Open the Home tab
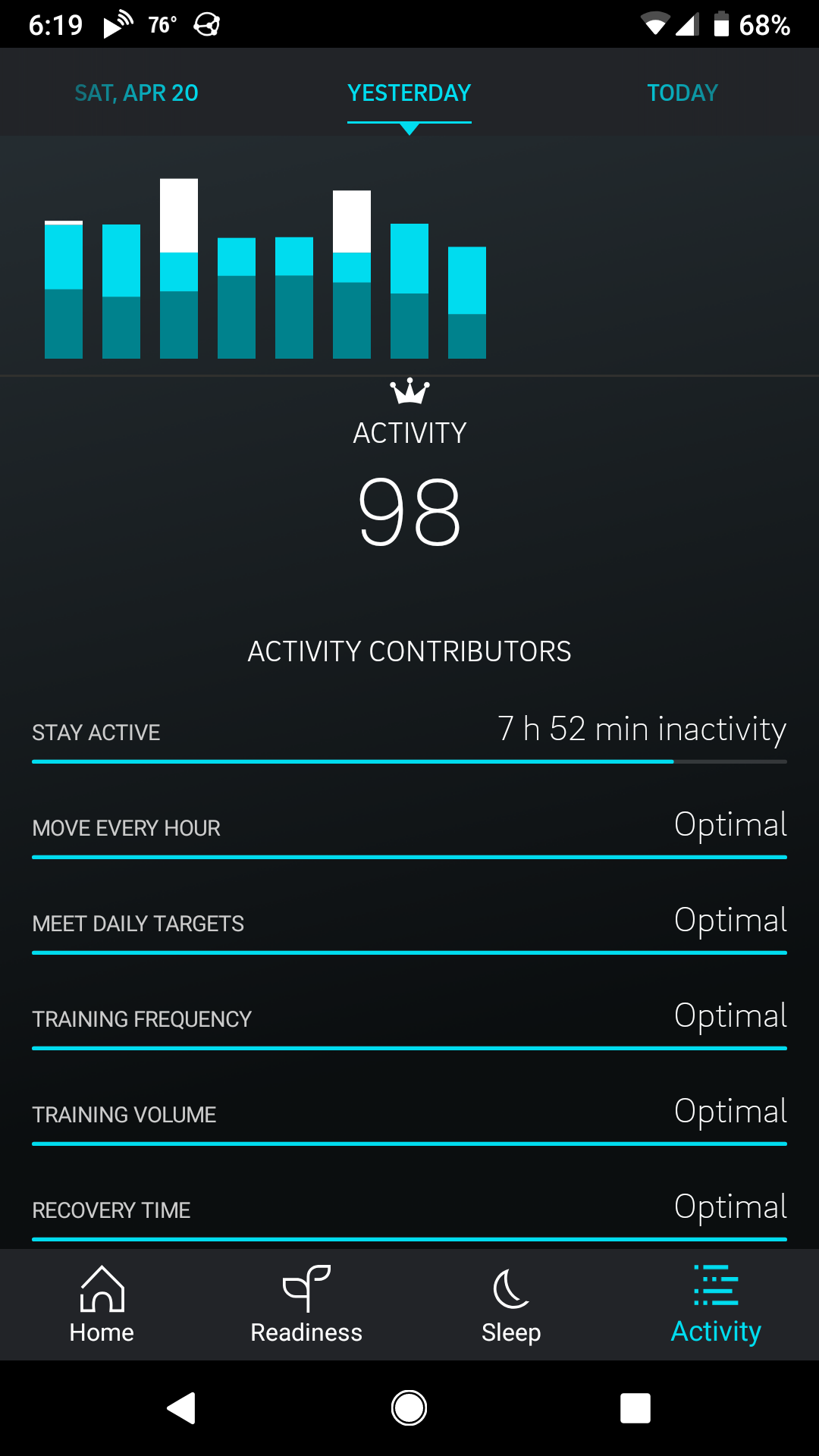 pyautogui.click(x=102, y=1304)
